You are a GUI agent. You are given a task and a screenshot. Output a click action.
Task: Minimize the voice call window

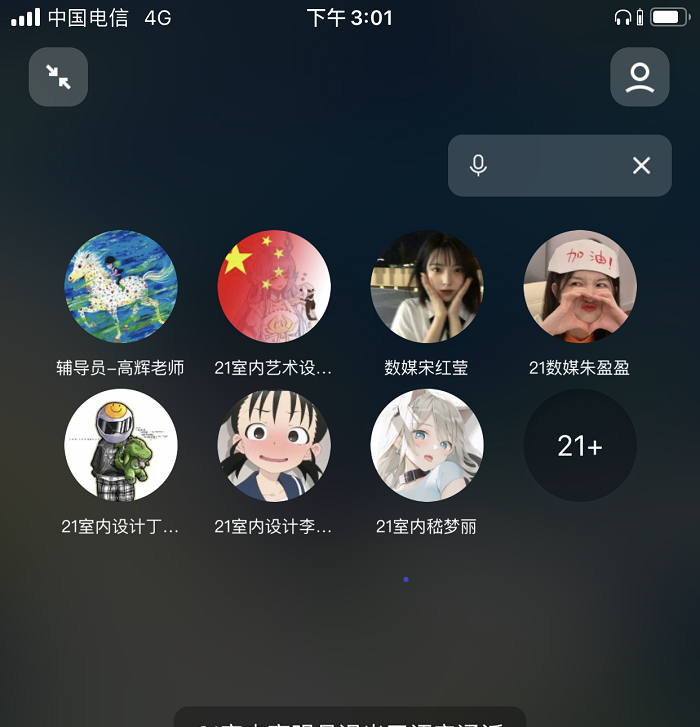pyautogui.click(x=58, y=77)
